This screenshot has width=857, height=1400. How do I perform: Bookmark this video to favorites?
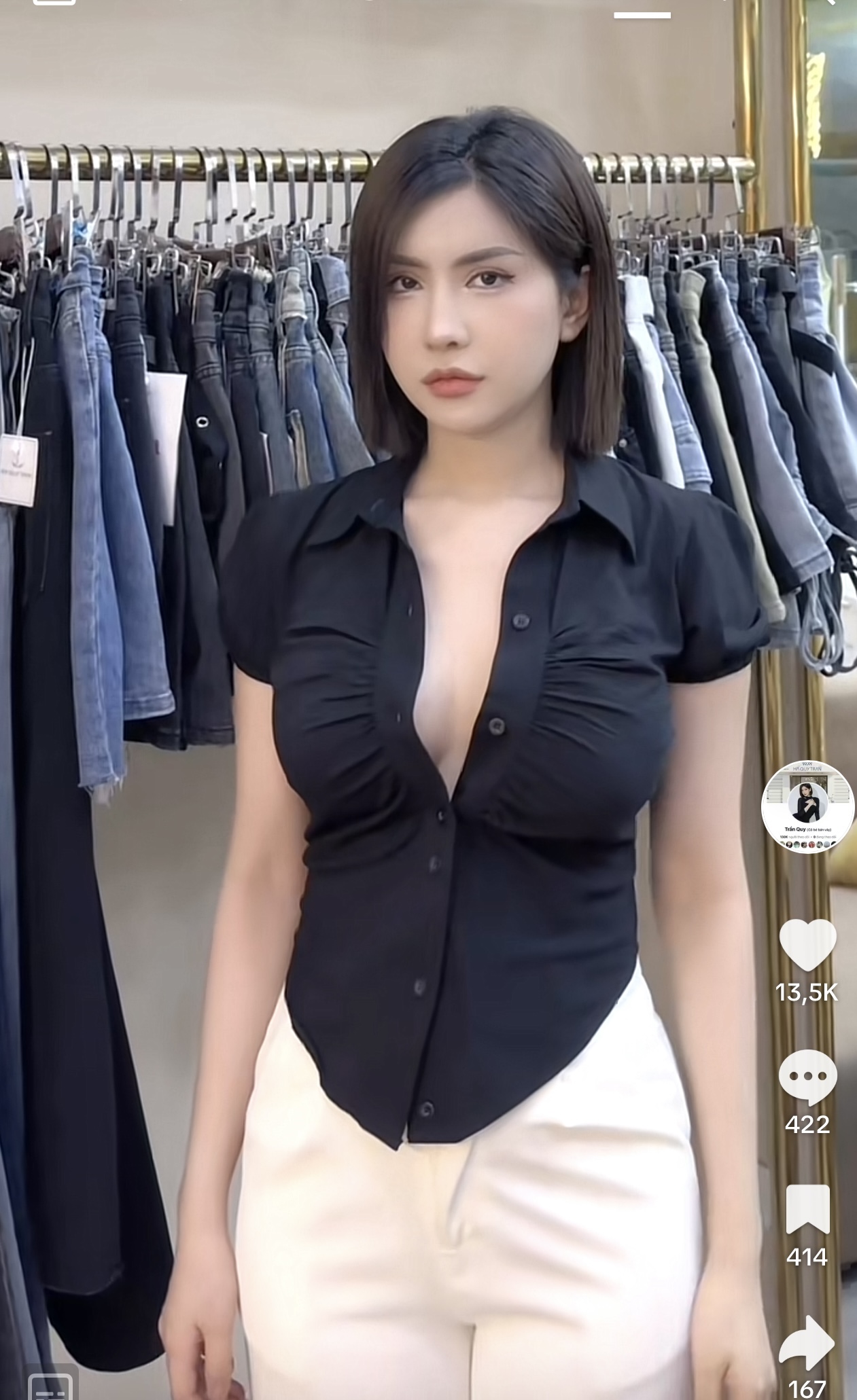point(807,1210)
